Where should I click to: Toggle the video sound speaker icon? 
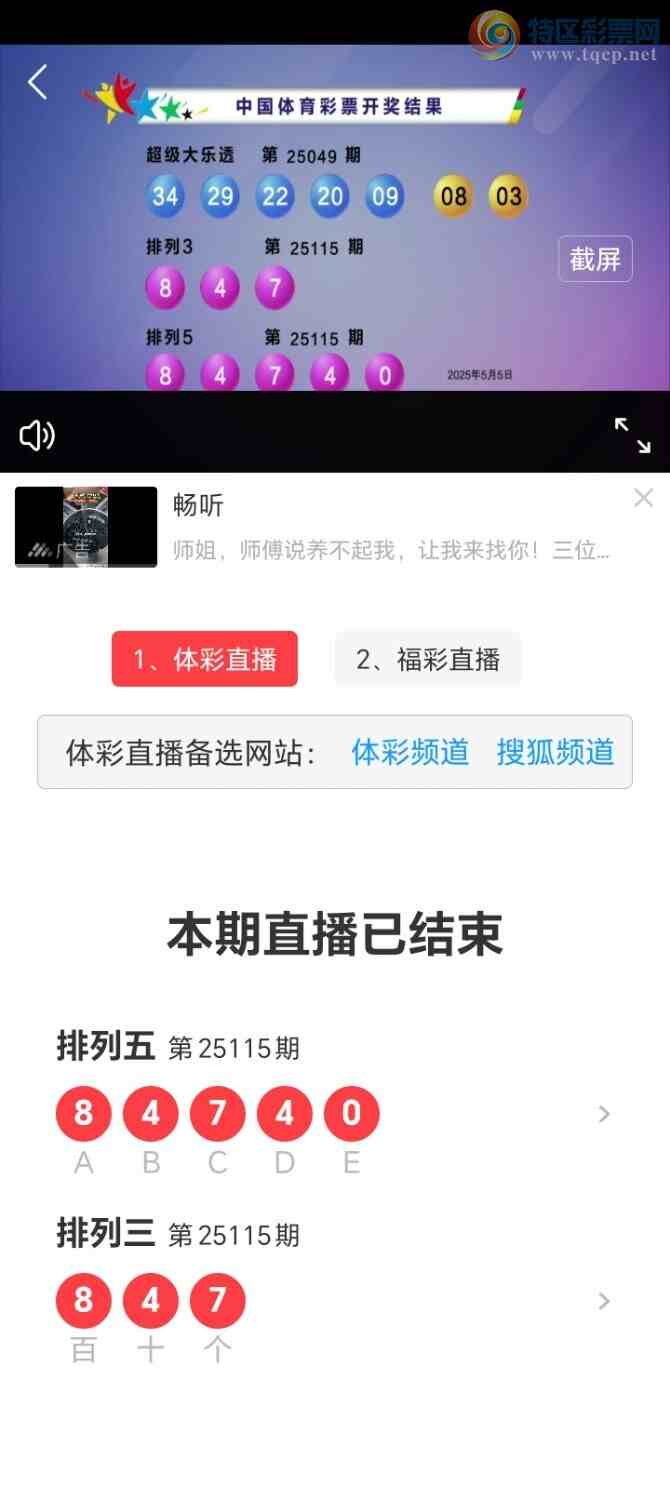tap(37, 435)
